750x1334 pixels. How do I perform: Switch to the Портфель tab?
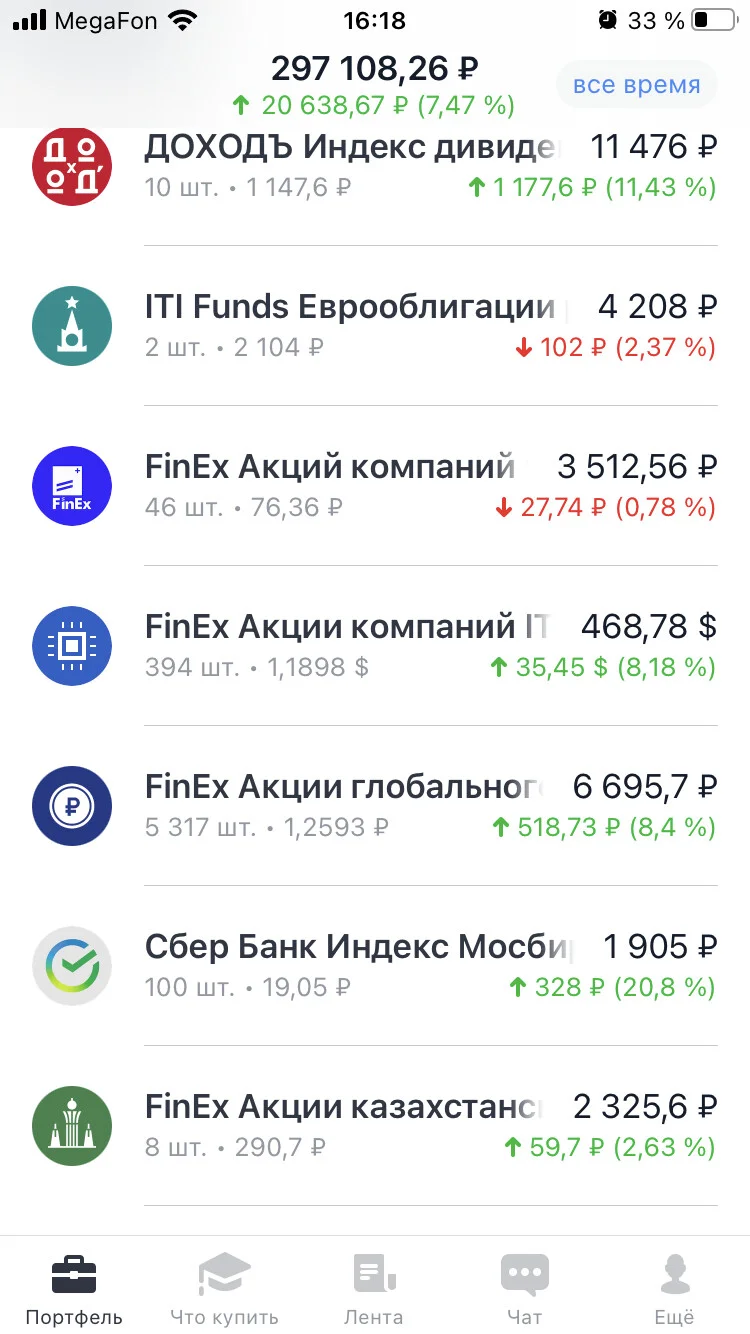(x=74, y=1287)
